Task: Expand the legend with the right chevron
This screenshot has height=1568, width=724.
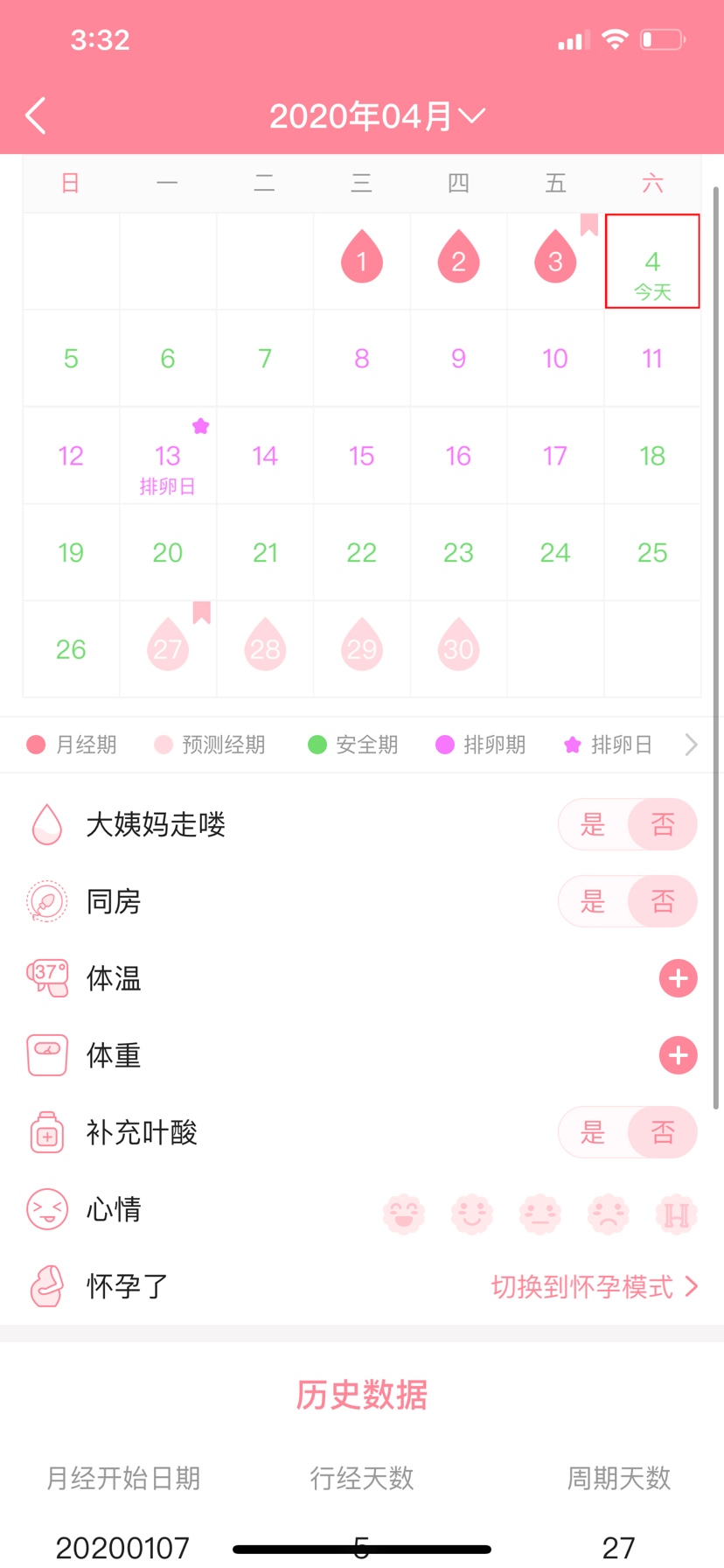Action: coord(691,745)
